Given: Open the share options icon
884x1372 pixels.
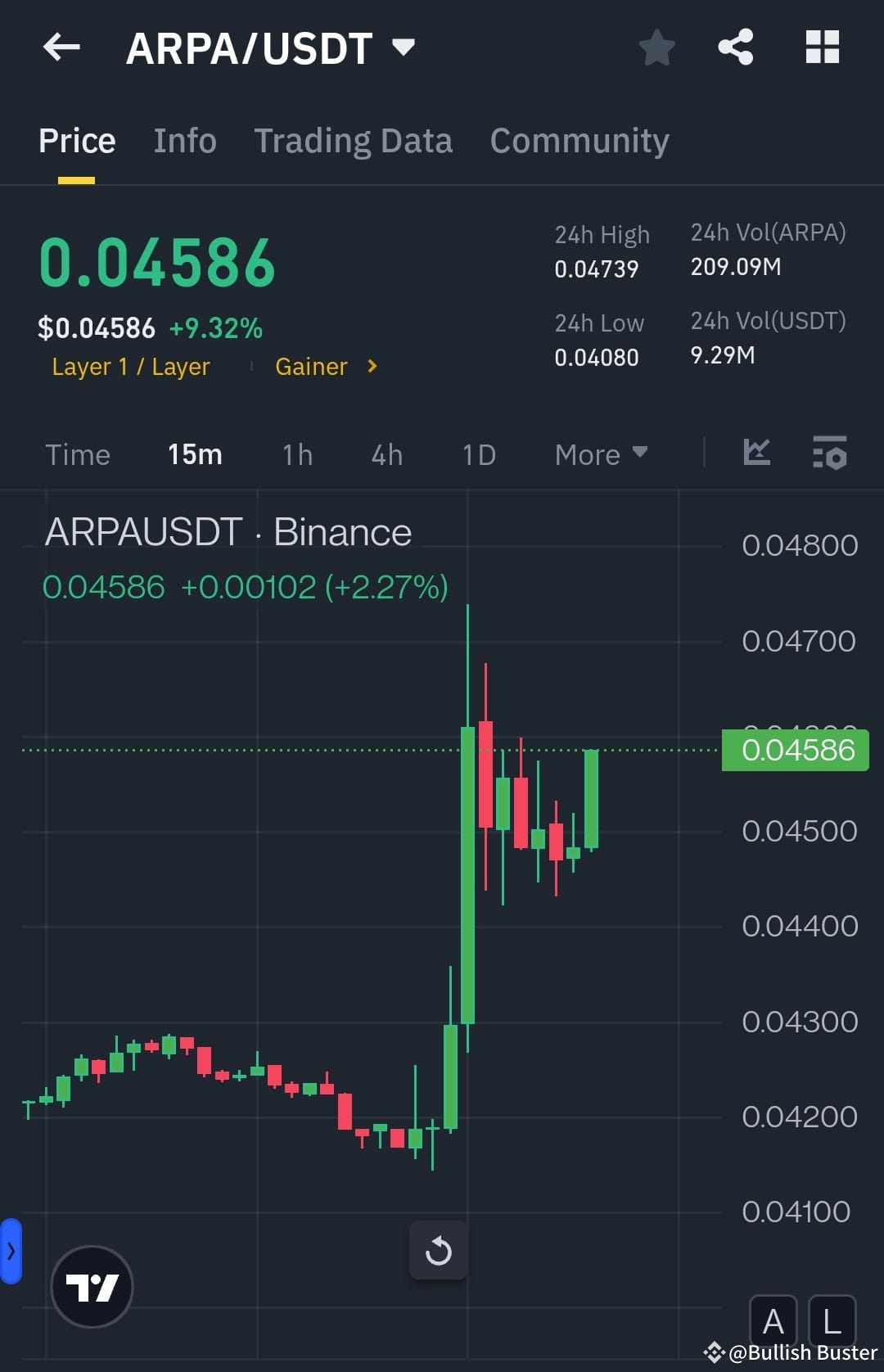Looking at the screenshot, I should (734, 47).
